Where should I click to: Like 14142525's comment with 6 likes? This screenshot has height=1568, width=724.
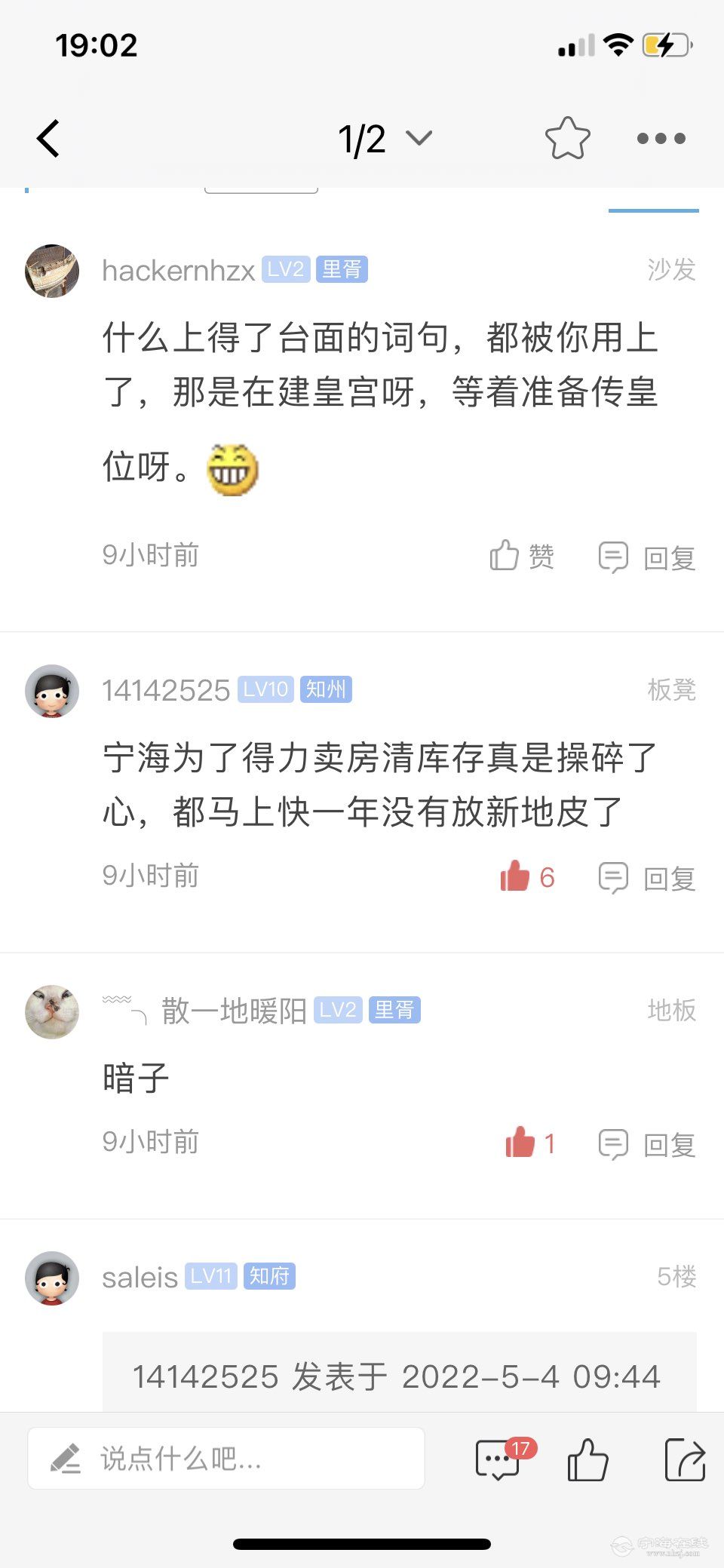pos(527,877)
